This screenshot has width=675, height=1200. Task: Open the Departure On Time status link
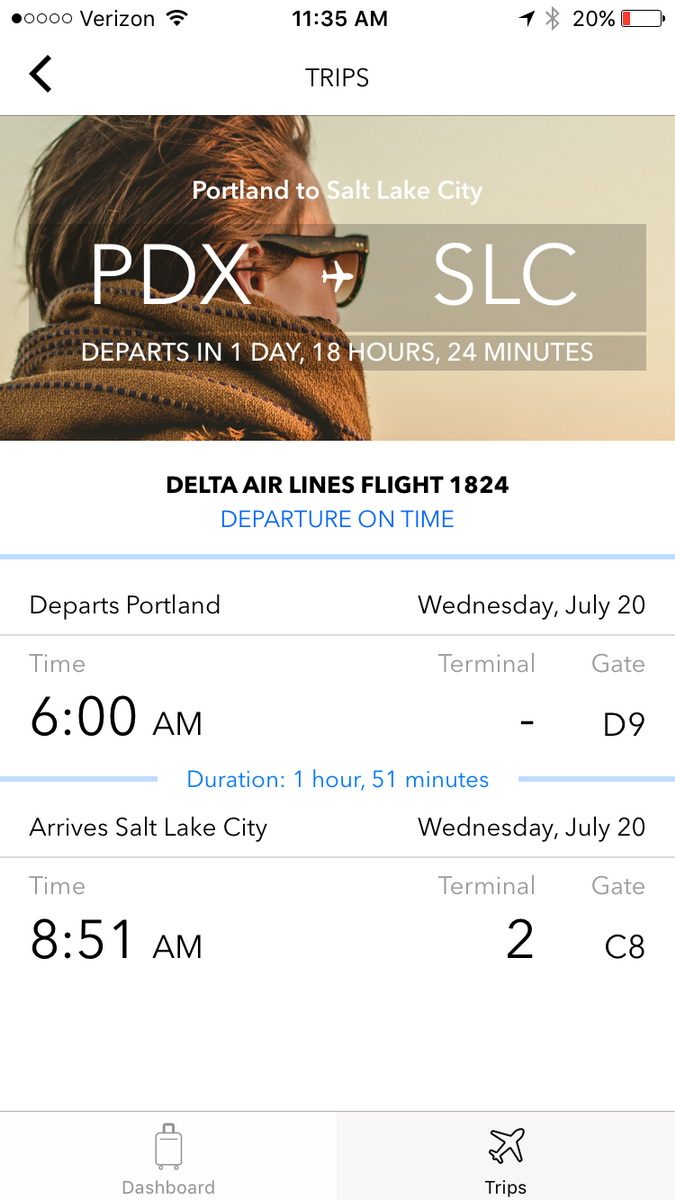(x=337, y=519)
